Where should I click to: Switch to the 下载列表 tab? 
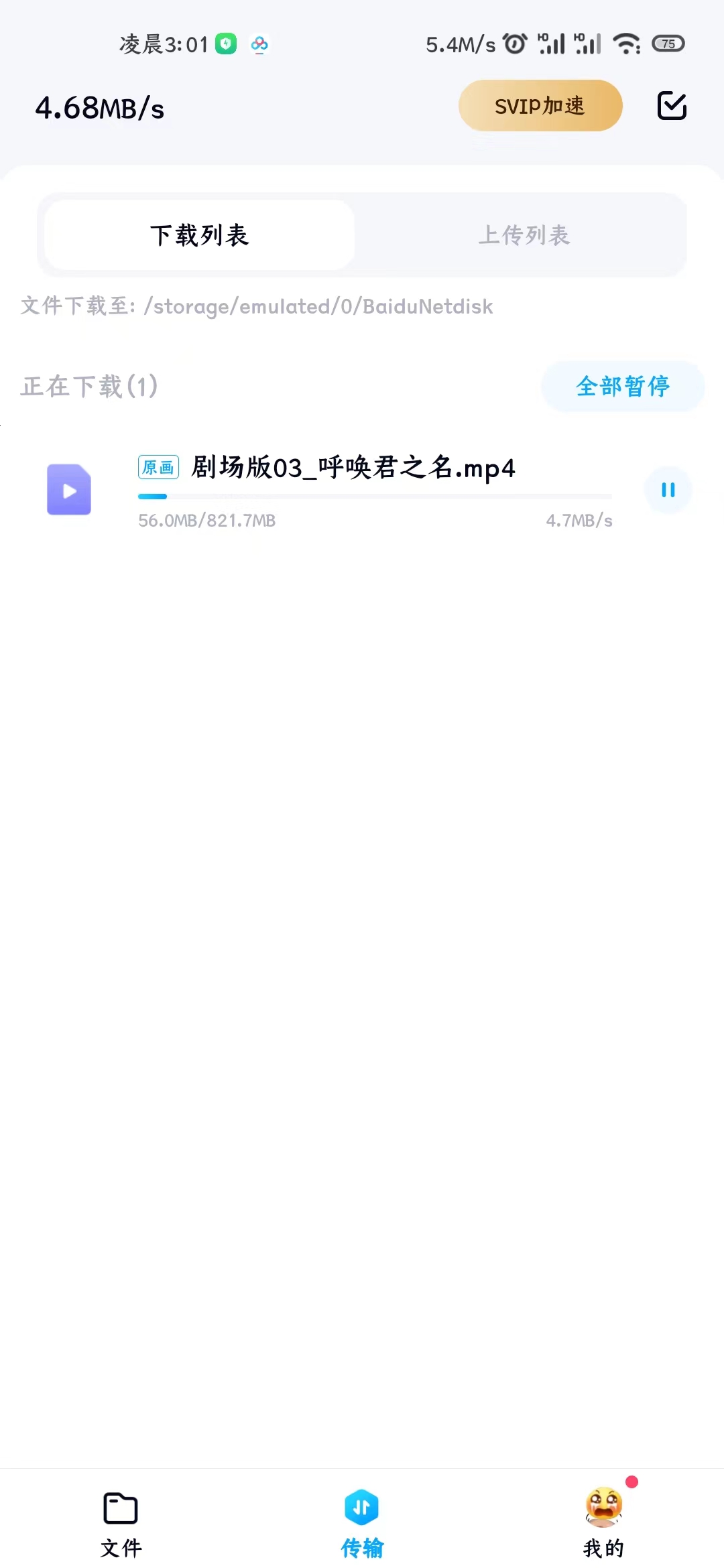pos(200,235)
